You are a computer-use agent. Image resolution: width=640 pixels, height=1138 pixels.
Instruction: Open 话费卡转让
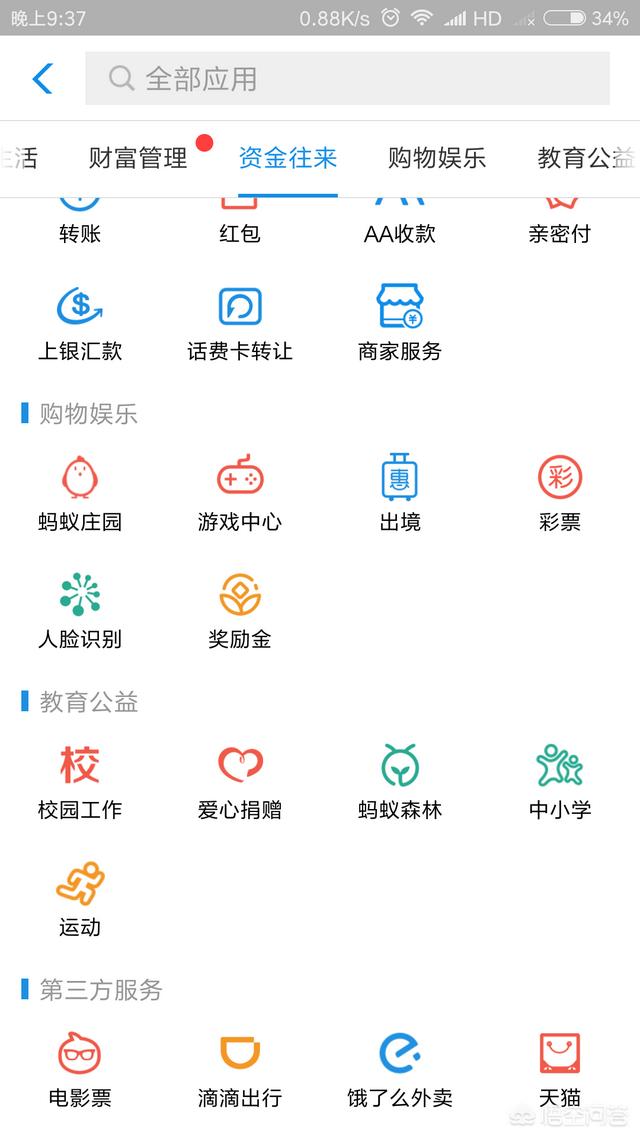click(x=240, y=322)
